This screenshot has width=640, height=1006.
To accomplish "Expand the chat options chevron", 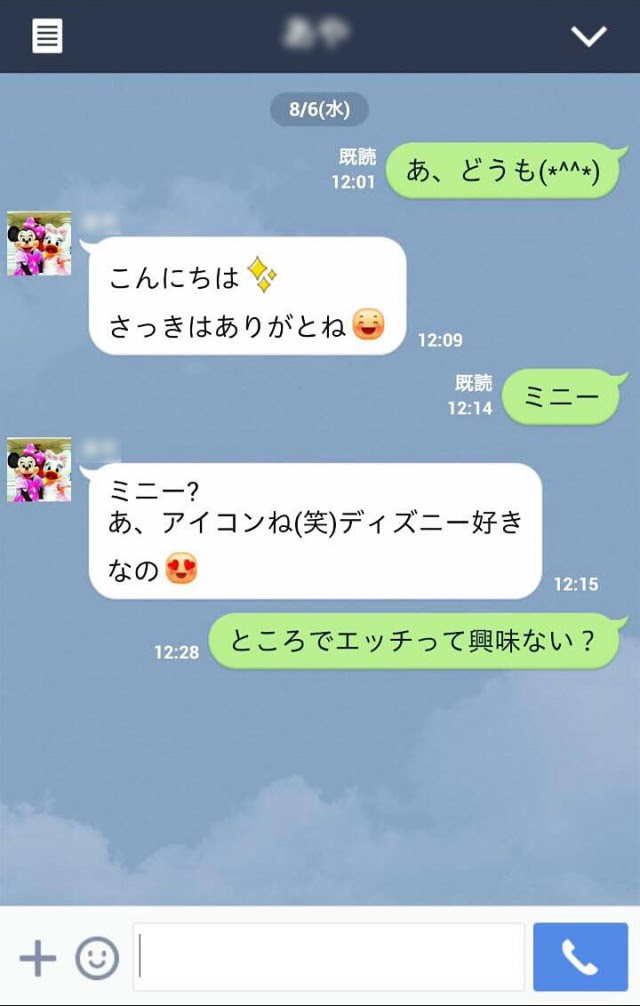I will click(x=588, y=36).
